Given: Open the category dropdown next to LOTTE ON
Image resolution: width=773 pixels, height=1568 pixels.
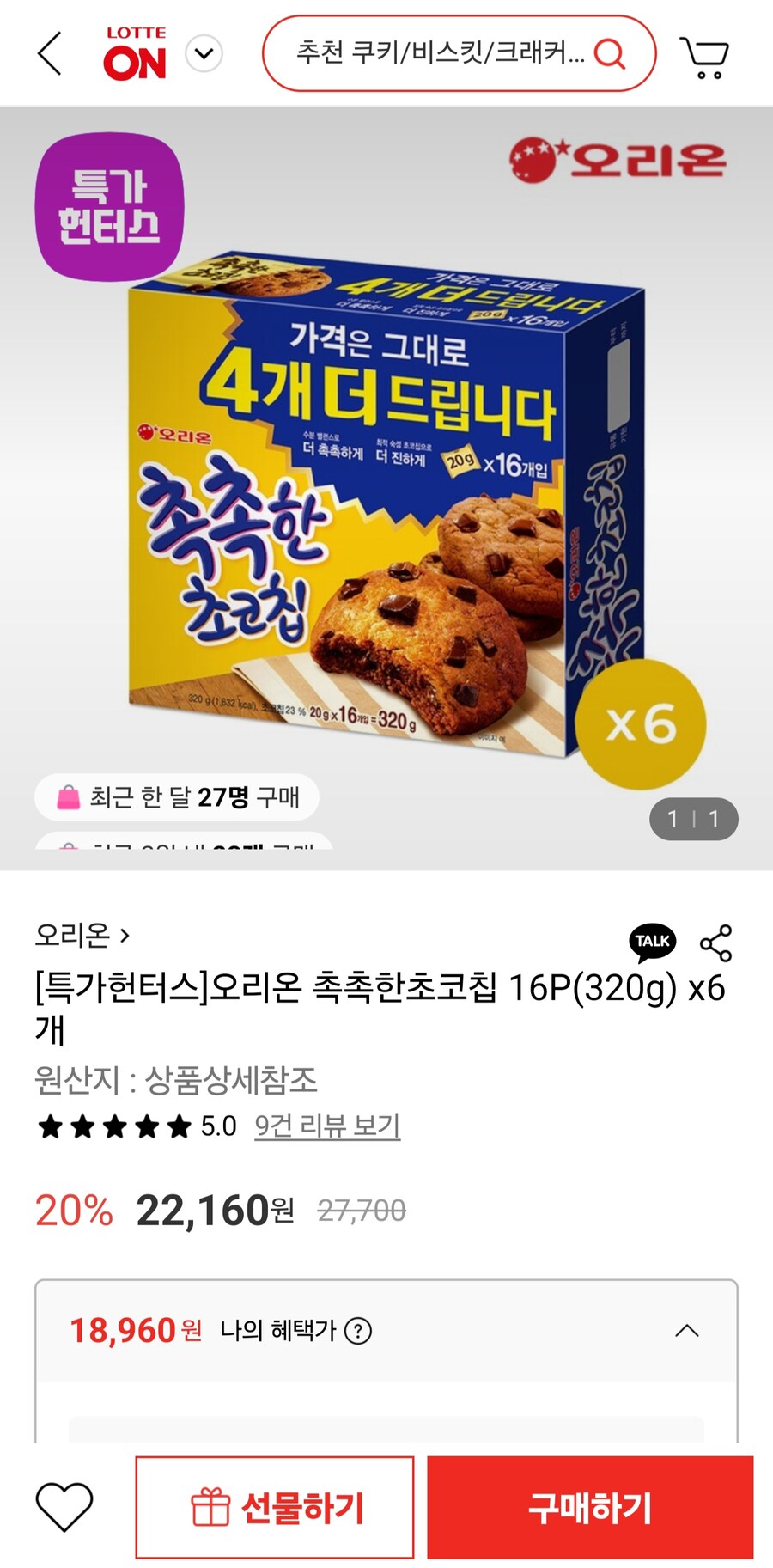Looking at the screenshot, I should click(204, 53).
